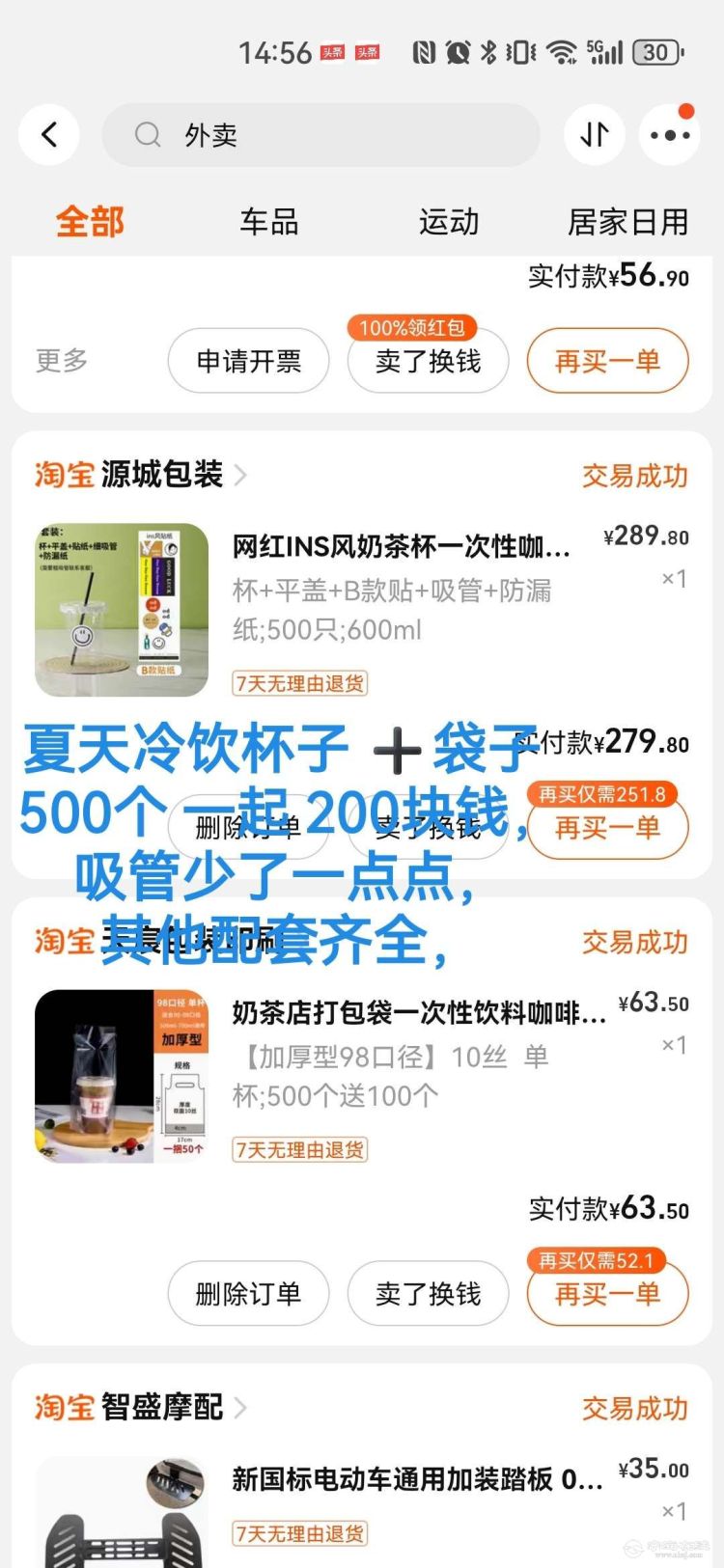Open the 奶茶店打包袋 order item

(418, 1013)
